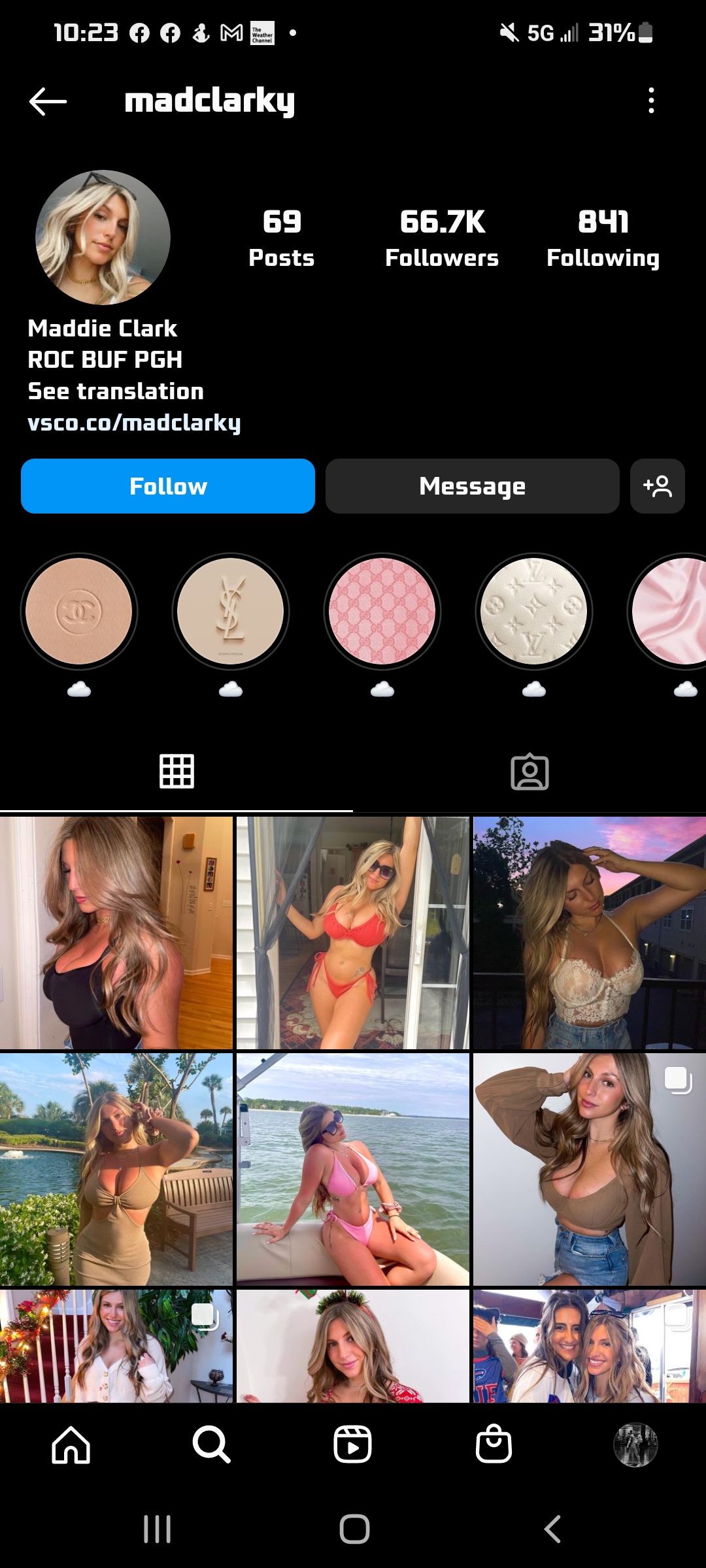
Task: Open the Reels tab in bottom bar
Action: (352, 1445)
